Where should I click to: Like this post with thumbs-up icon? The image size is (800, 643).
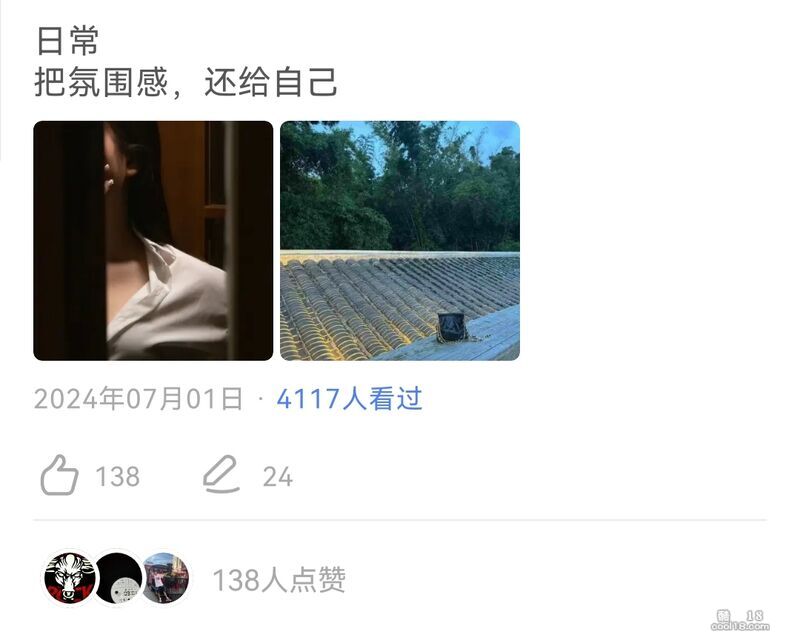[x=60, y=476]
